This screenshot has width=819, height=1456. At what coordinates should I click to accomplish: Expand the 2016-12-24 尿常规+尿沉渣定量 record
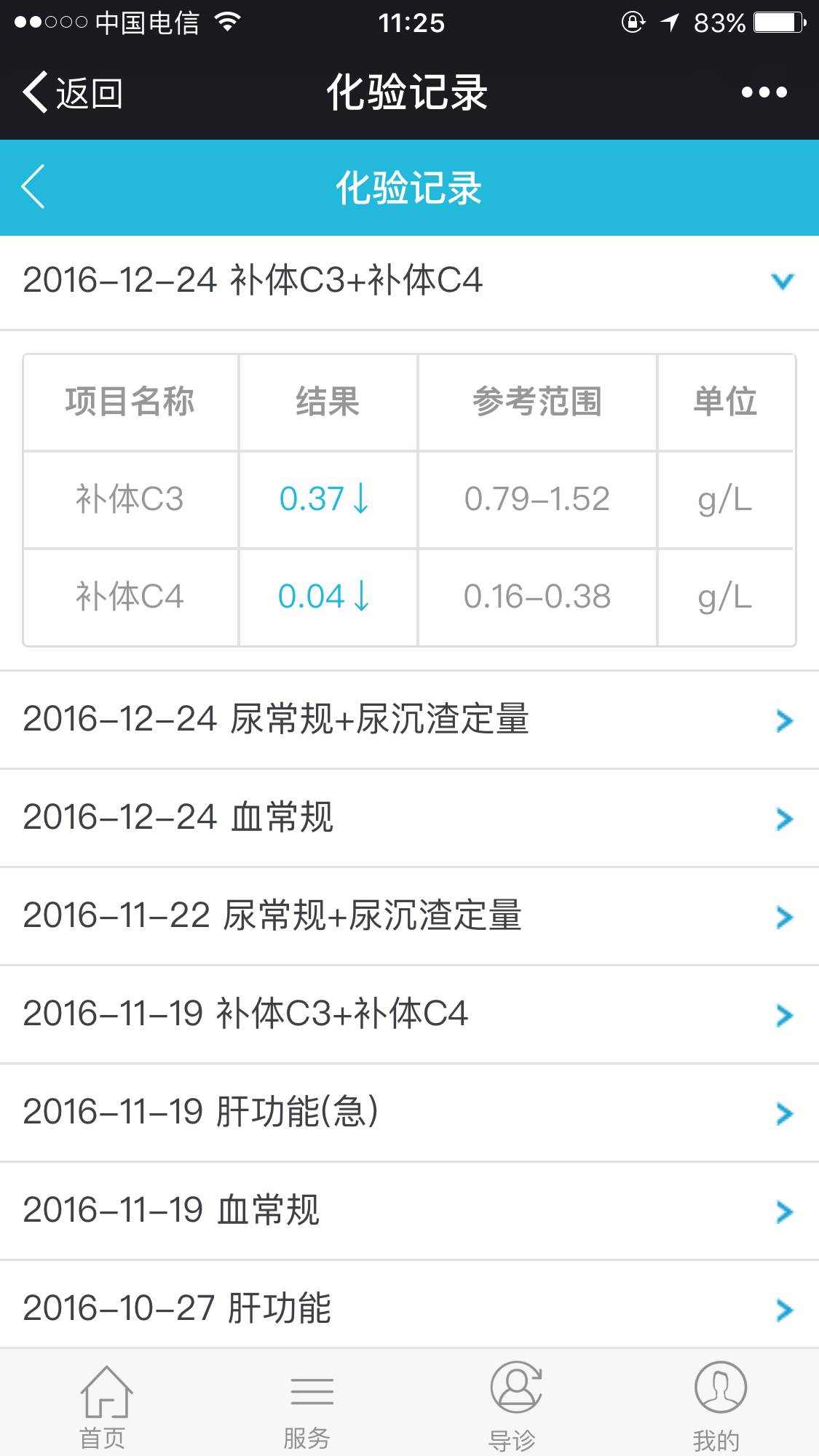tap(409, 720)
